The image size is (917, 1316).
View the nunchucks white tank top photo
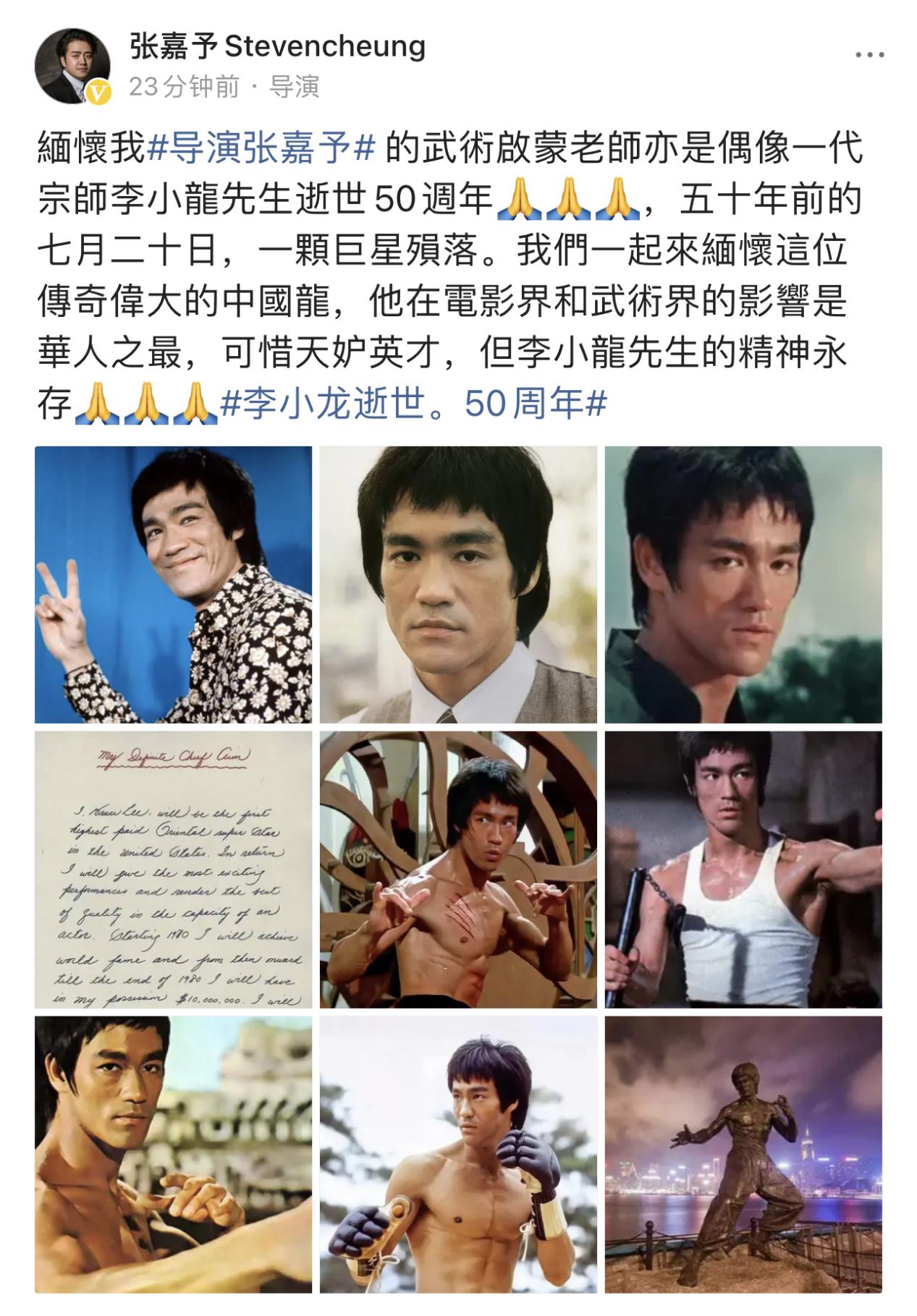743,870
